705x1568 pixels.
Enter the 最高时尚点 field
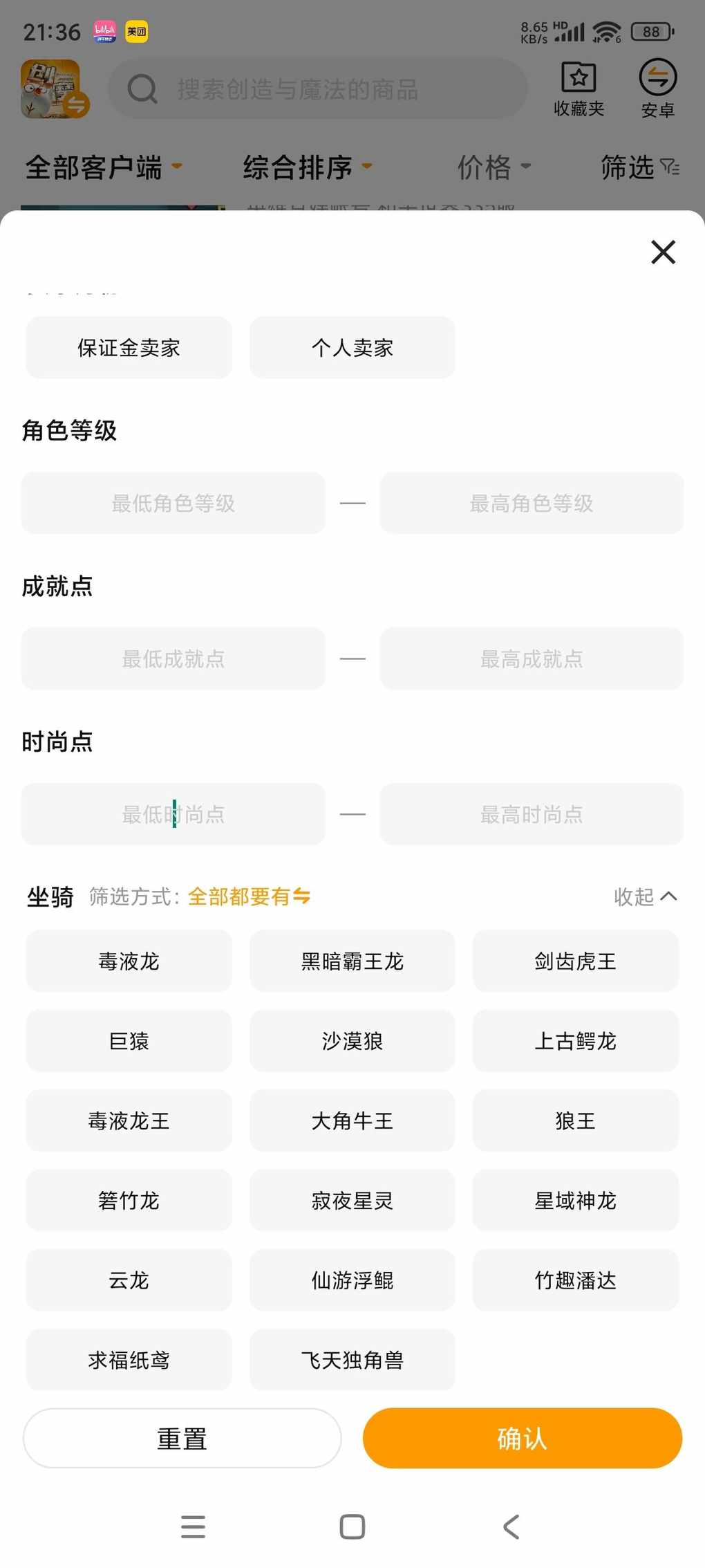532,814
